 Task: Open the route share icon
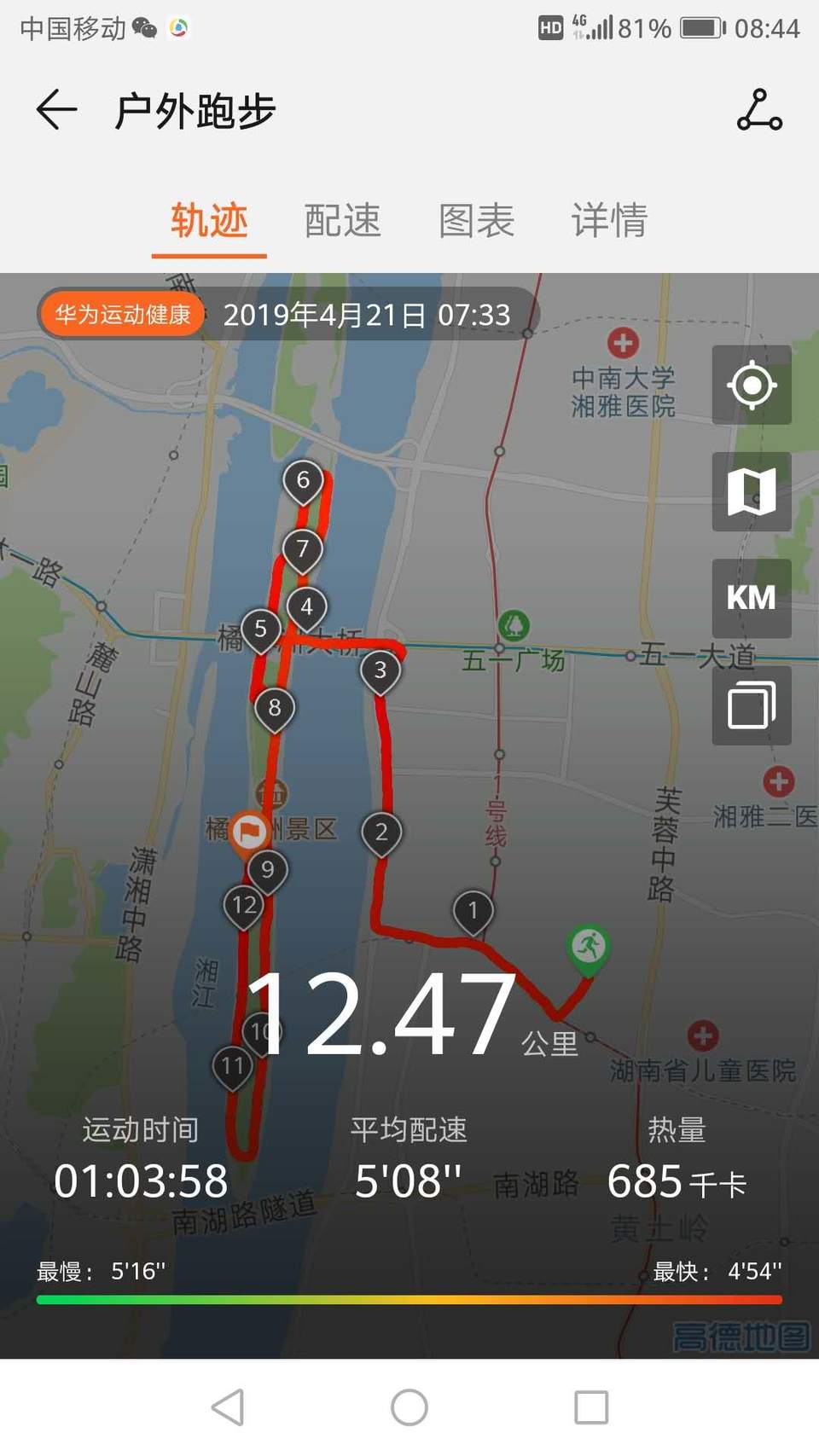(x=759, y=110)
